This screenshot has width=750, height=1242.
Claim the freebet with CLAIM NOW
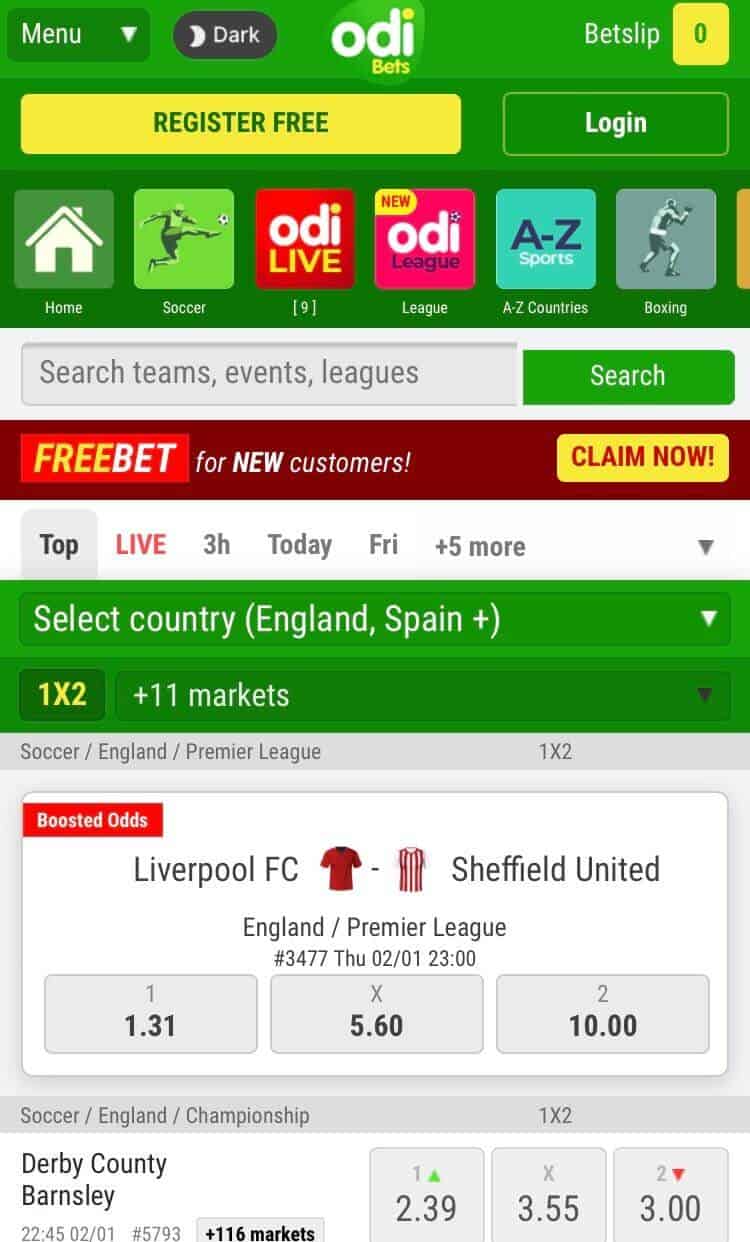click(x=642, y=458)
